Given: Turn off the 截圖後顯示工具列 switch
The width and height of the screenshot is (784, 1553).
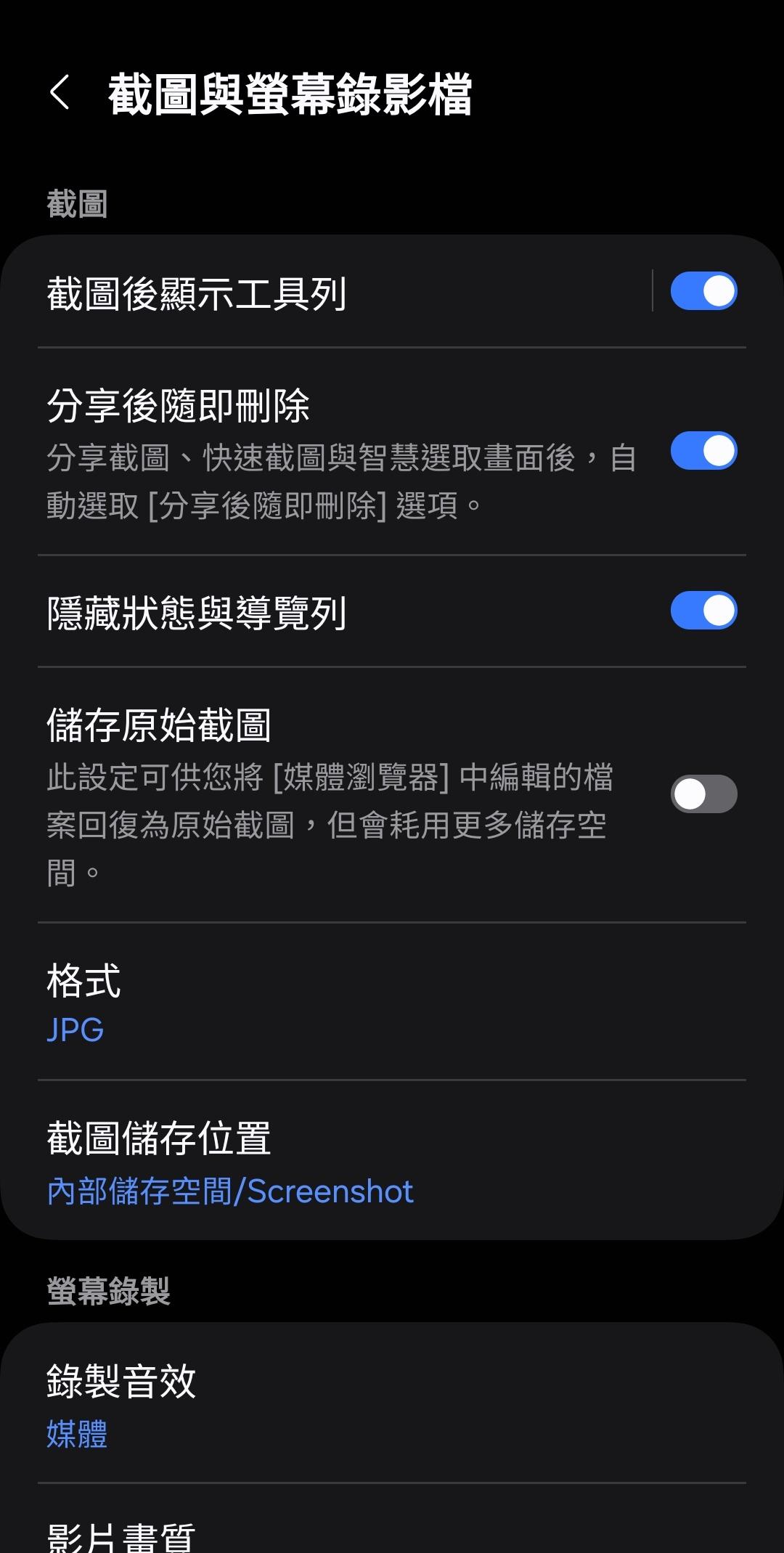Looking at the screenshot, I should tap(703, 292).
